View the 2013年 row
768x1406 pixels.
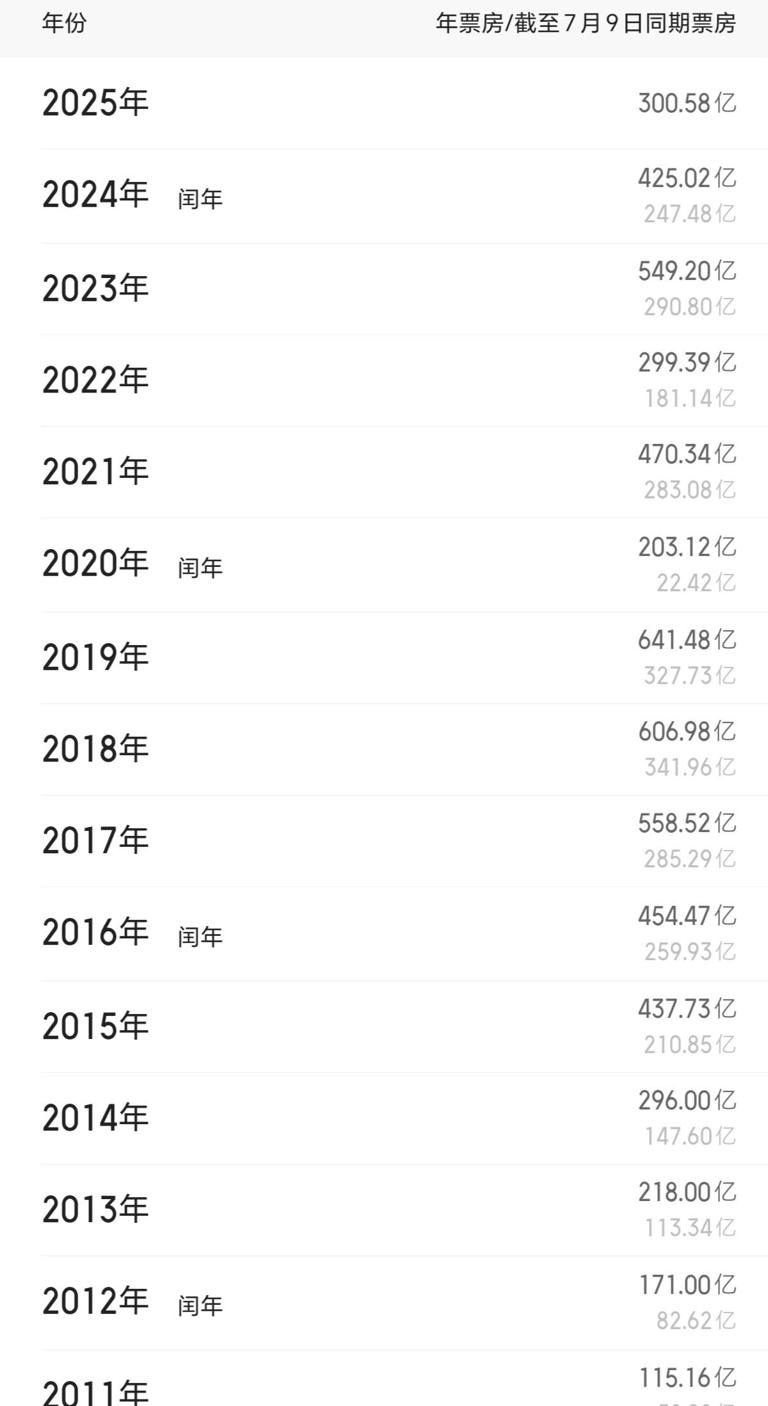[x=384, y=1210]
